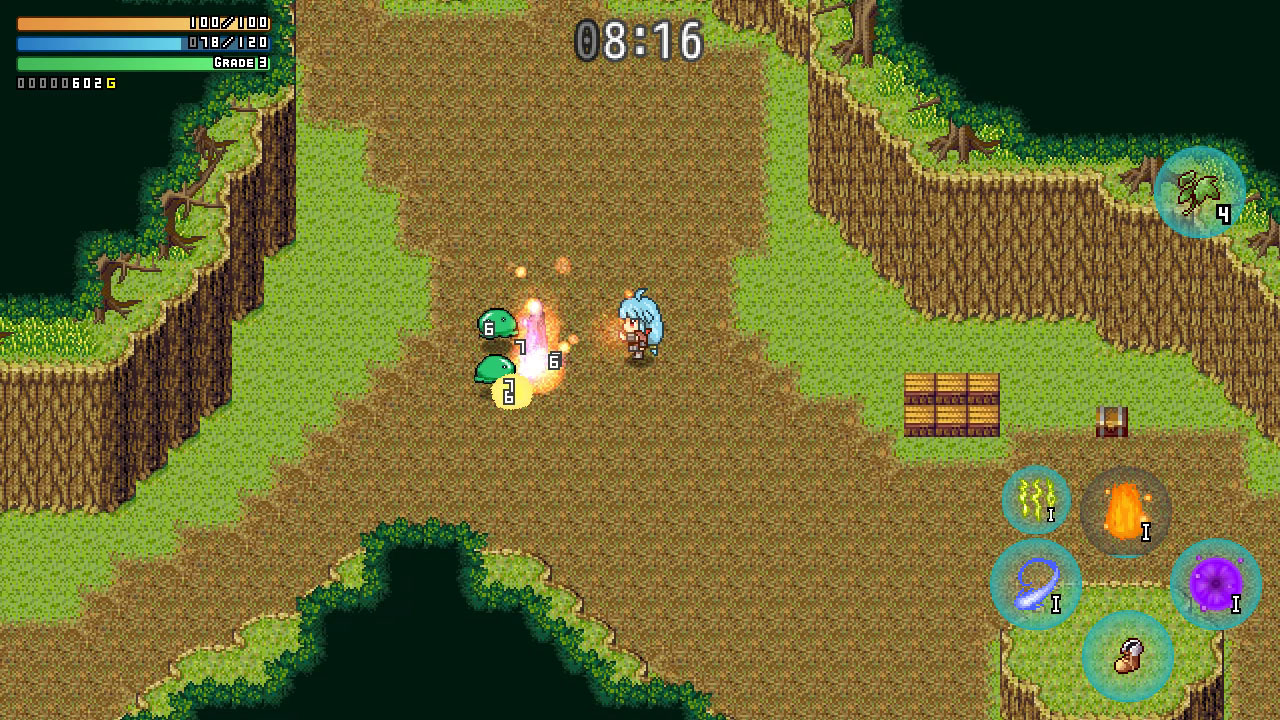Cast the fire pillar skill

[x=1125, y=511]
